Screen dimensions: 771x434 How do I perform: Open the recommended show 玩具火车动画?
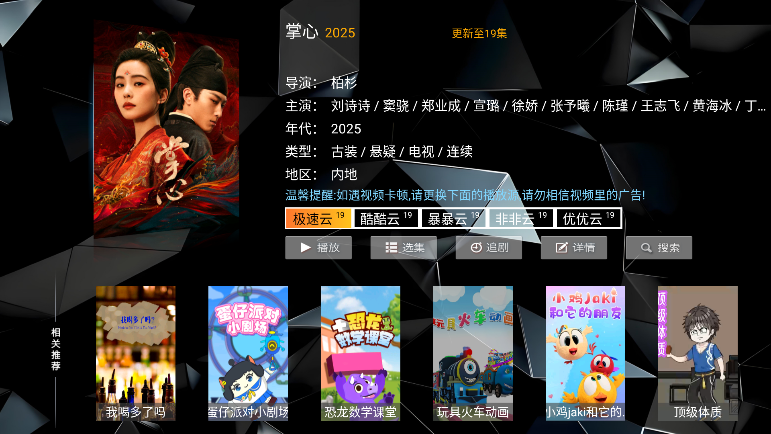[473, 353]
